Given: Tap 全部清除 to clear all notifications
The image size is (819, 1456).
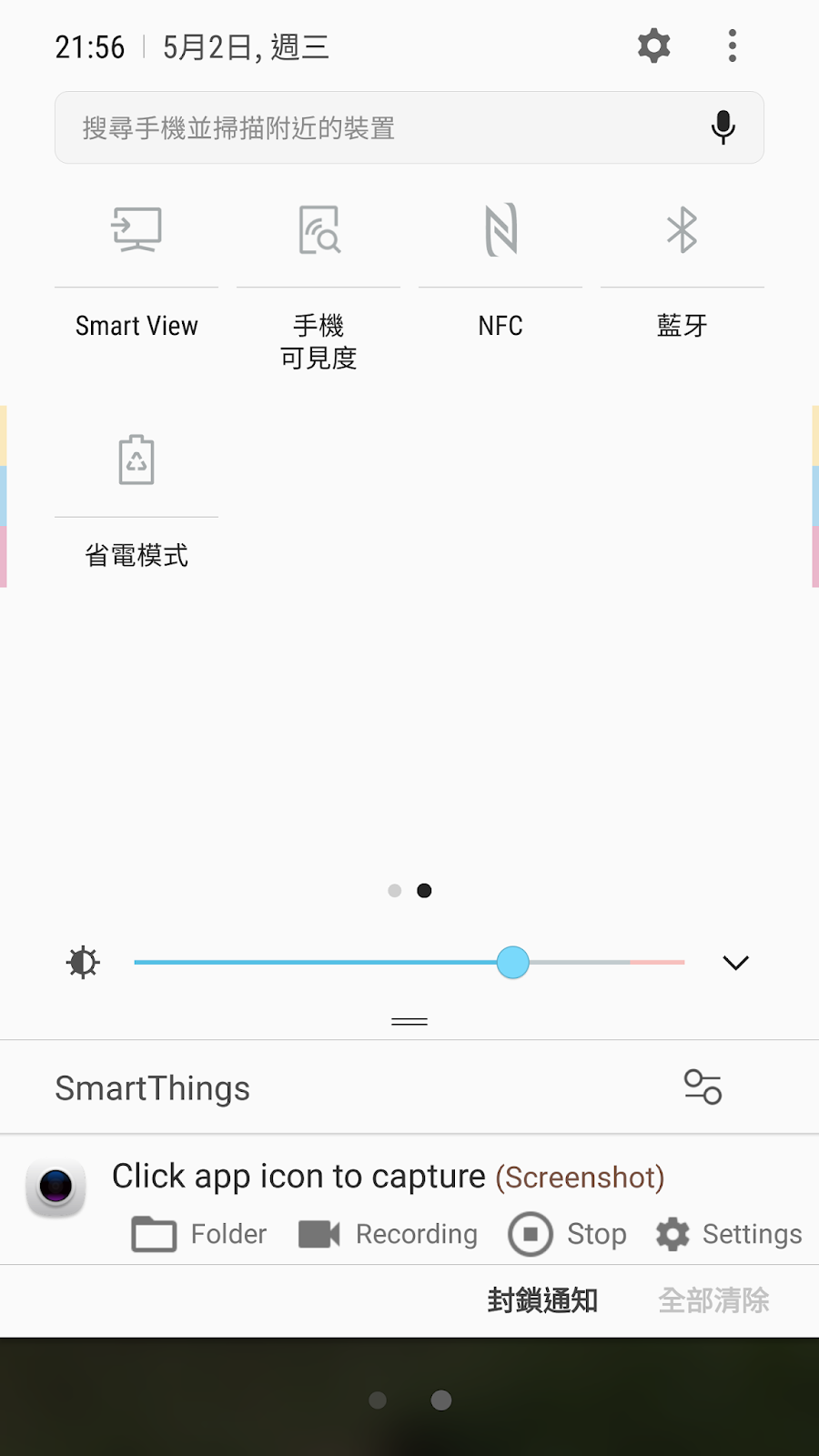Looking at the screenshot, I should point(714,1300).
